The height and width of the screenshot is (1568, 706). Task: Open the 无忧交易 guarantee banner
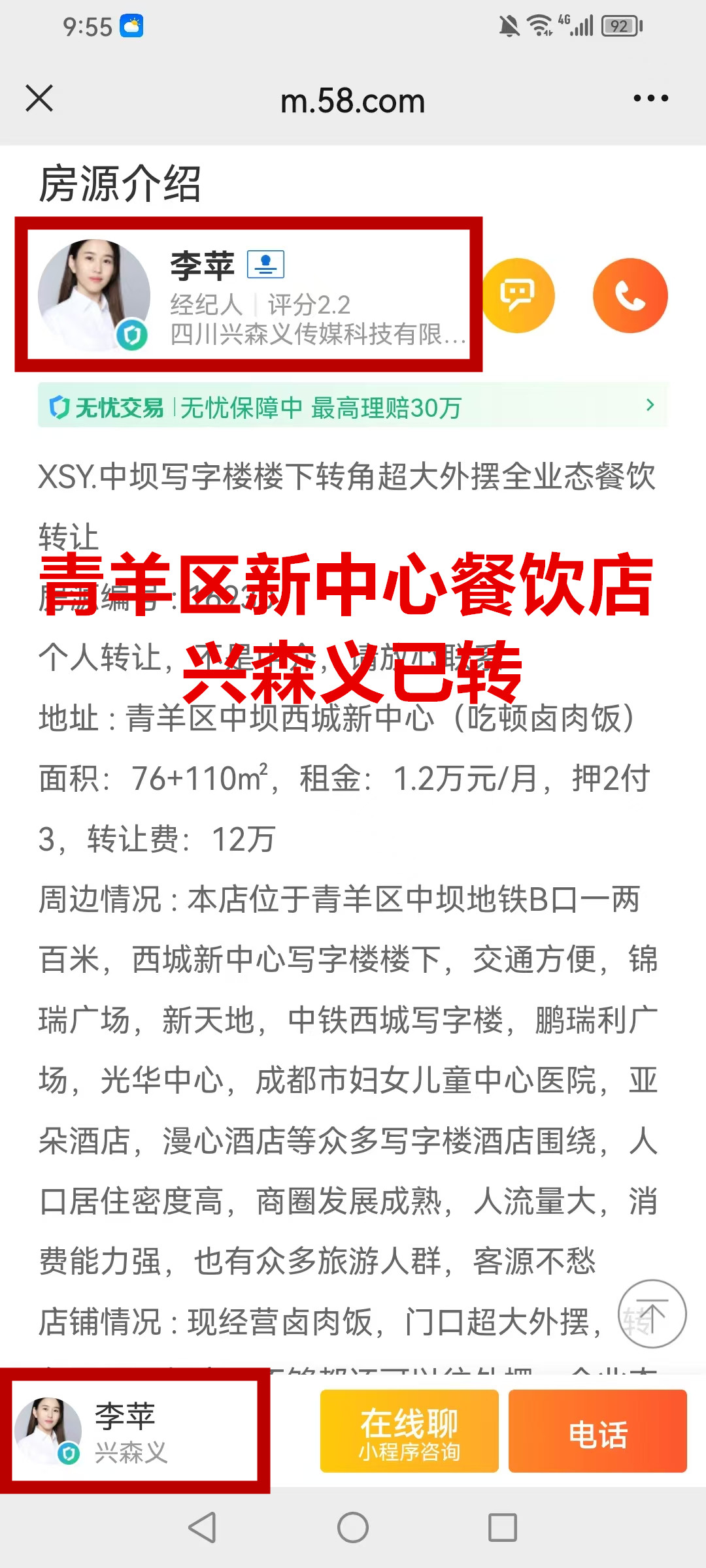click(353, 406)
